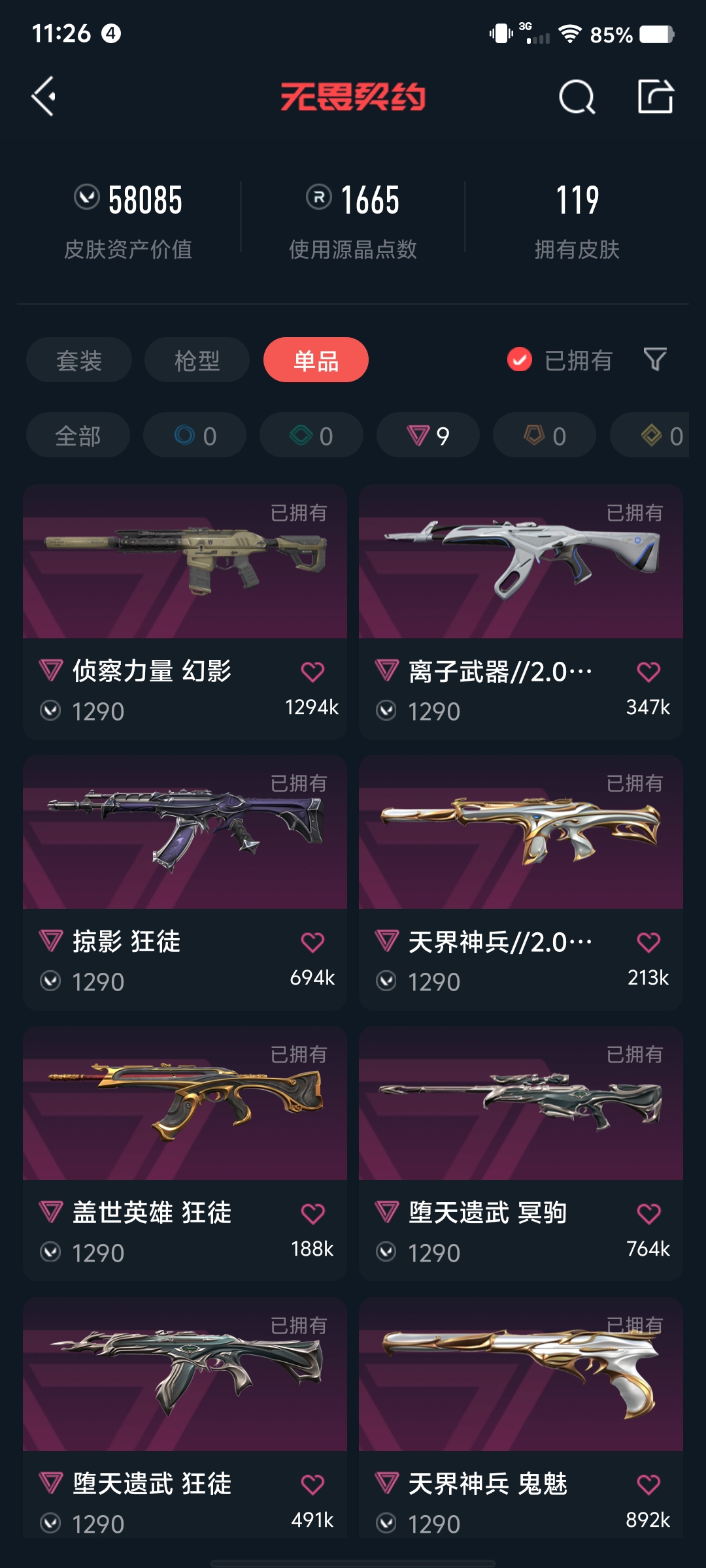Open the 堕天遗武 狂徒 skin card
Image resolution: width=706 pixels, height=1568 pixels.
[x=185, y=1418]
